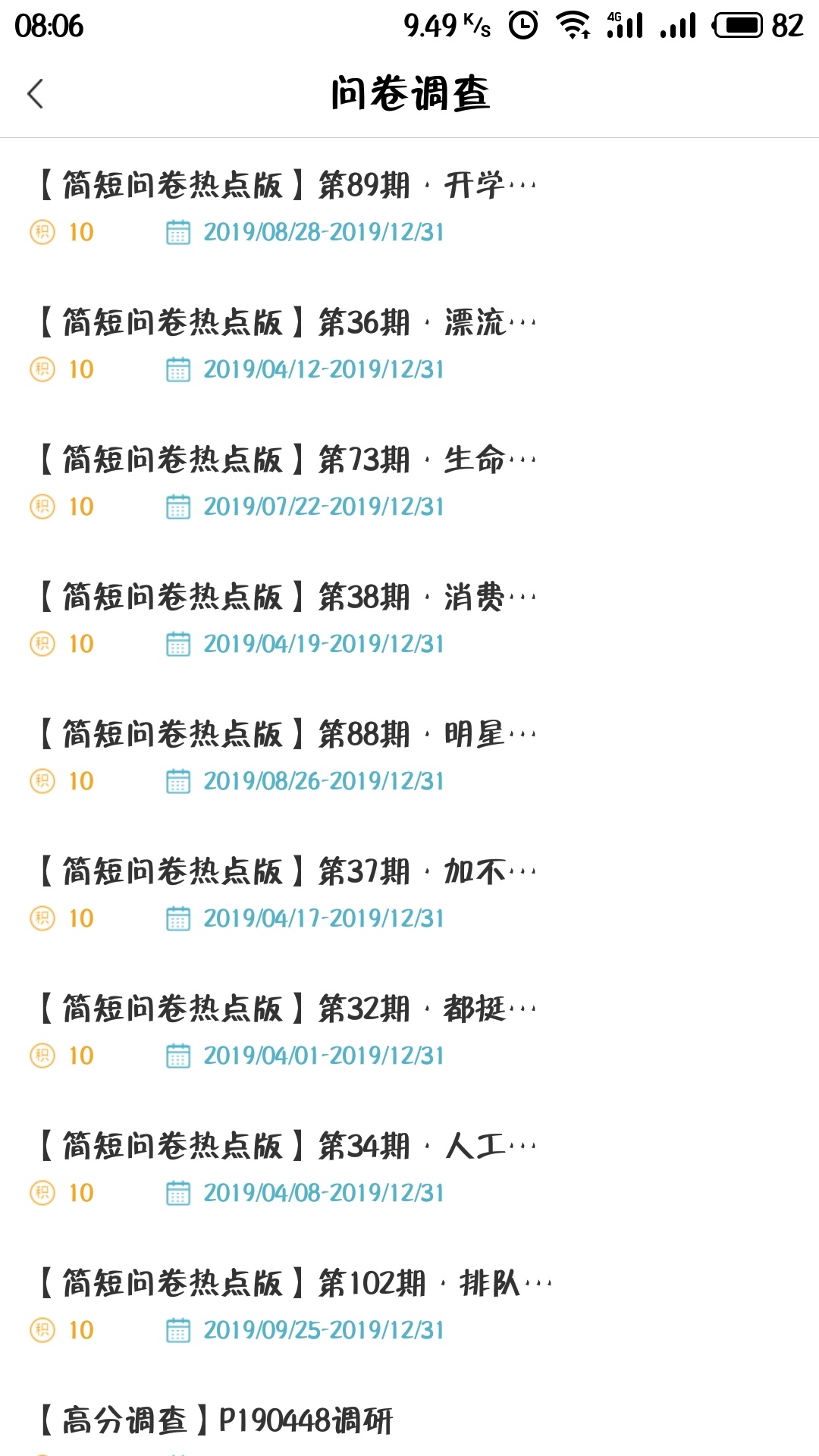The height and width of the screenshot is (1456, 819).
Task: Select the 第34期 人工 survey
Action: 288,1147
